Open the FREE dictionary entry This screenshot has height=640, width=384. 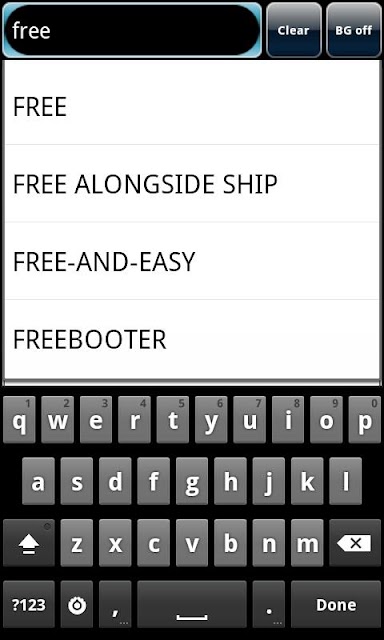(x=192, y=107)
